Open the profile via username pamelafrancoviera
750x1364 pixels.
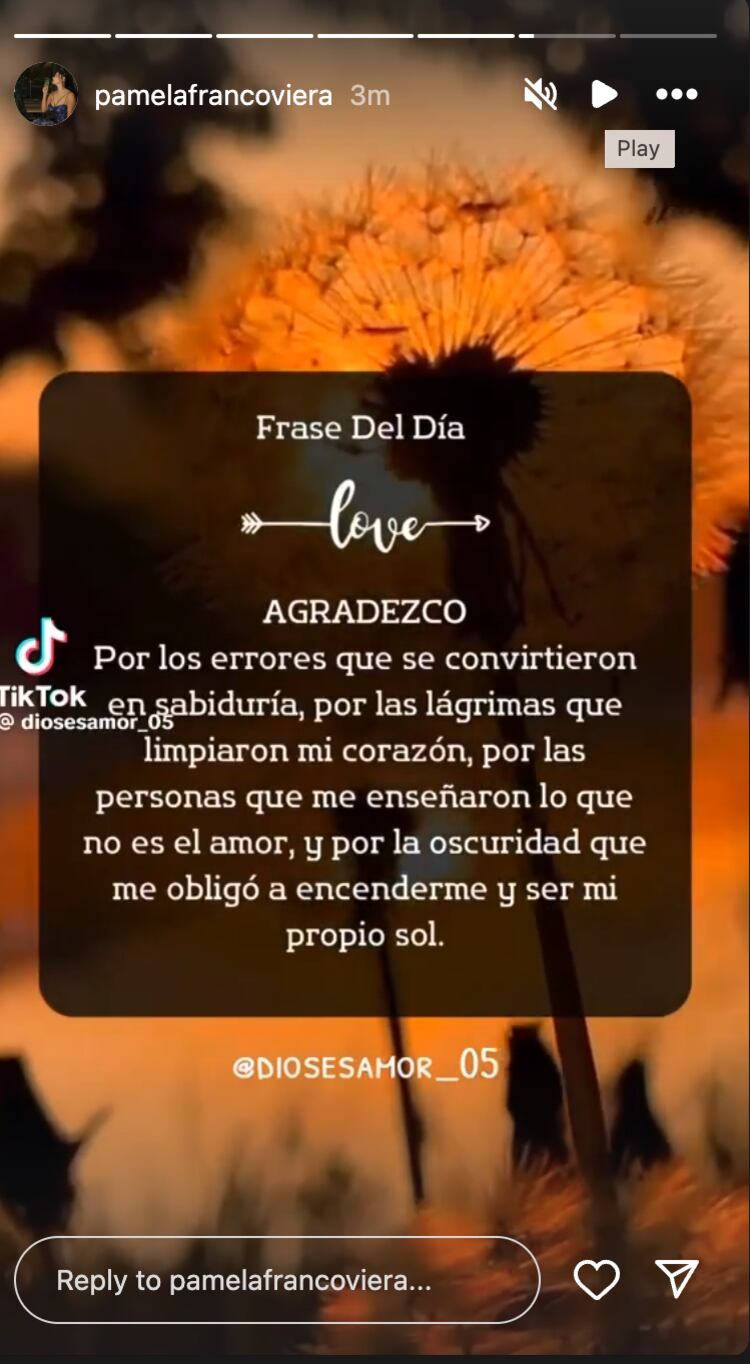(x=212, y=95)
